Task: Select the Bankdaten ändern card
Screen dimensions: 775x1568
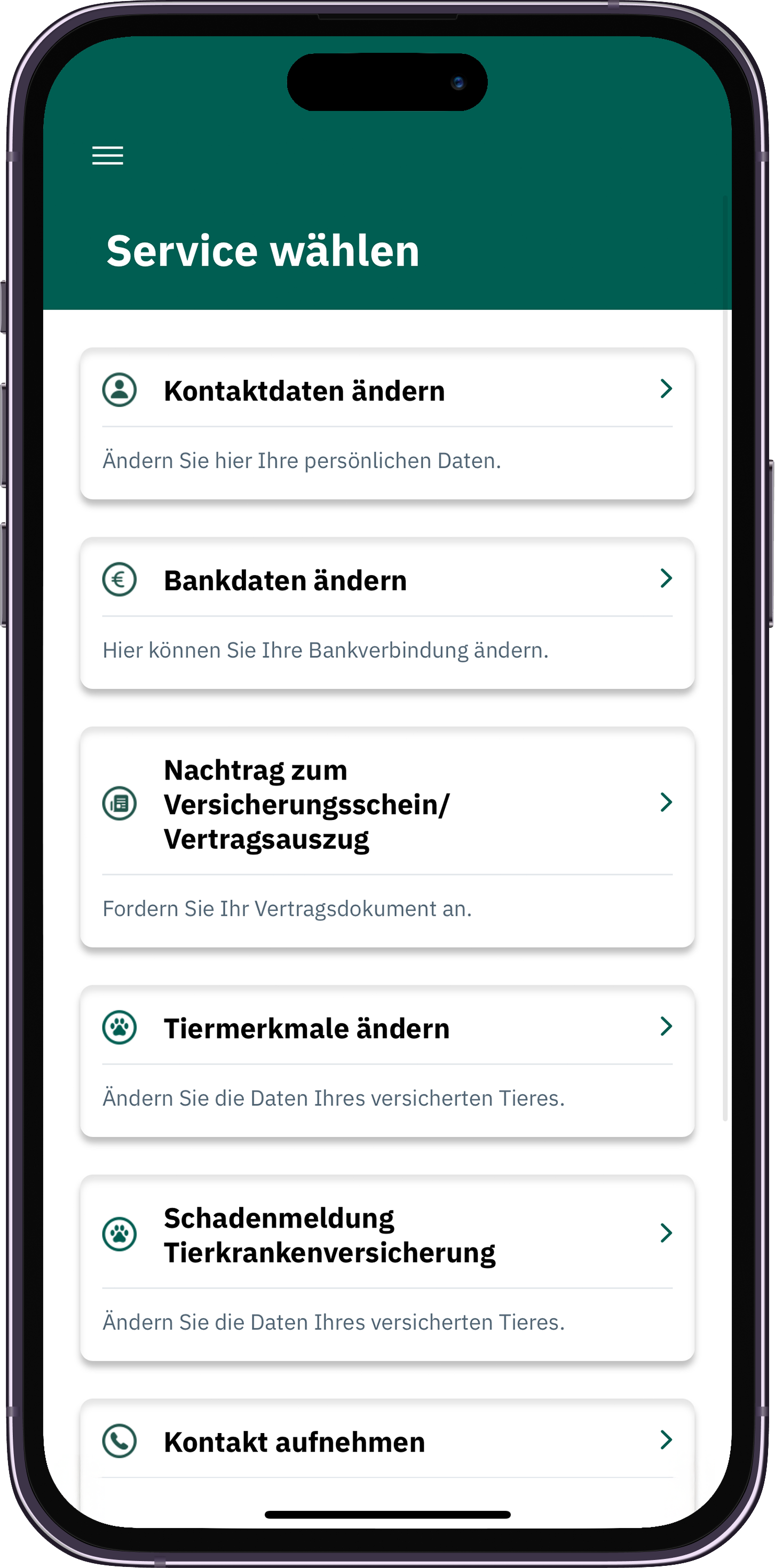Action: [x=387, y=612]
